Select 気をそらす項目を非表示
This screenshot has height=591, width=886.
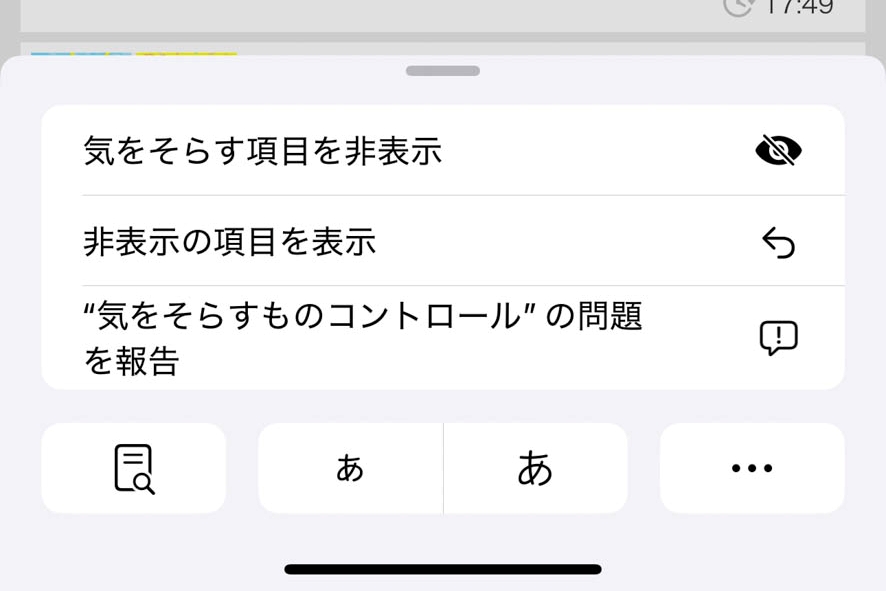(442, 151)
